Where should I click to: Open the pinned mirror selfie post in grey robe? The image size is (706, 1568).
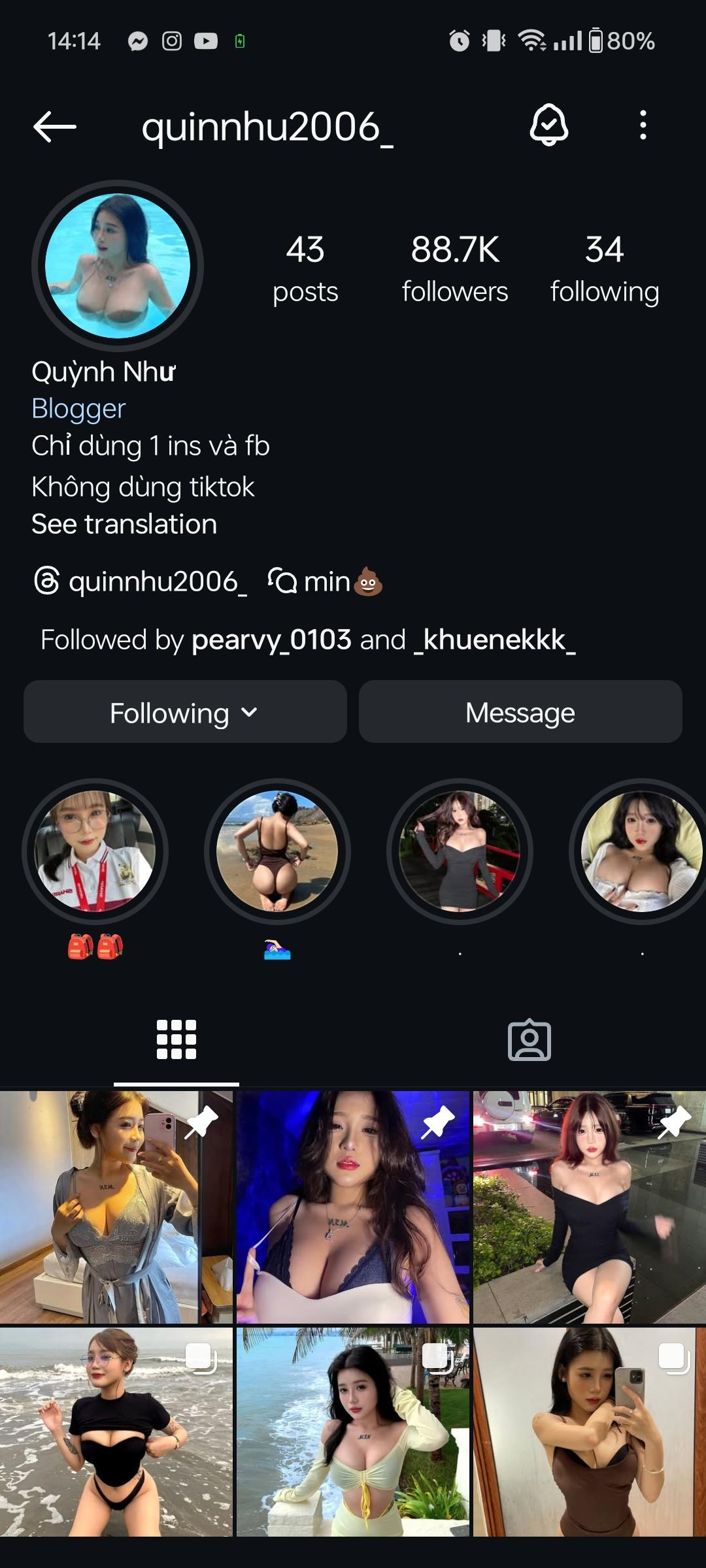[x=116, y=1207]
